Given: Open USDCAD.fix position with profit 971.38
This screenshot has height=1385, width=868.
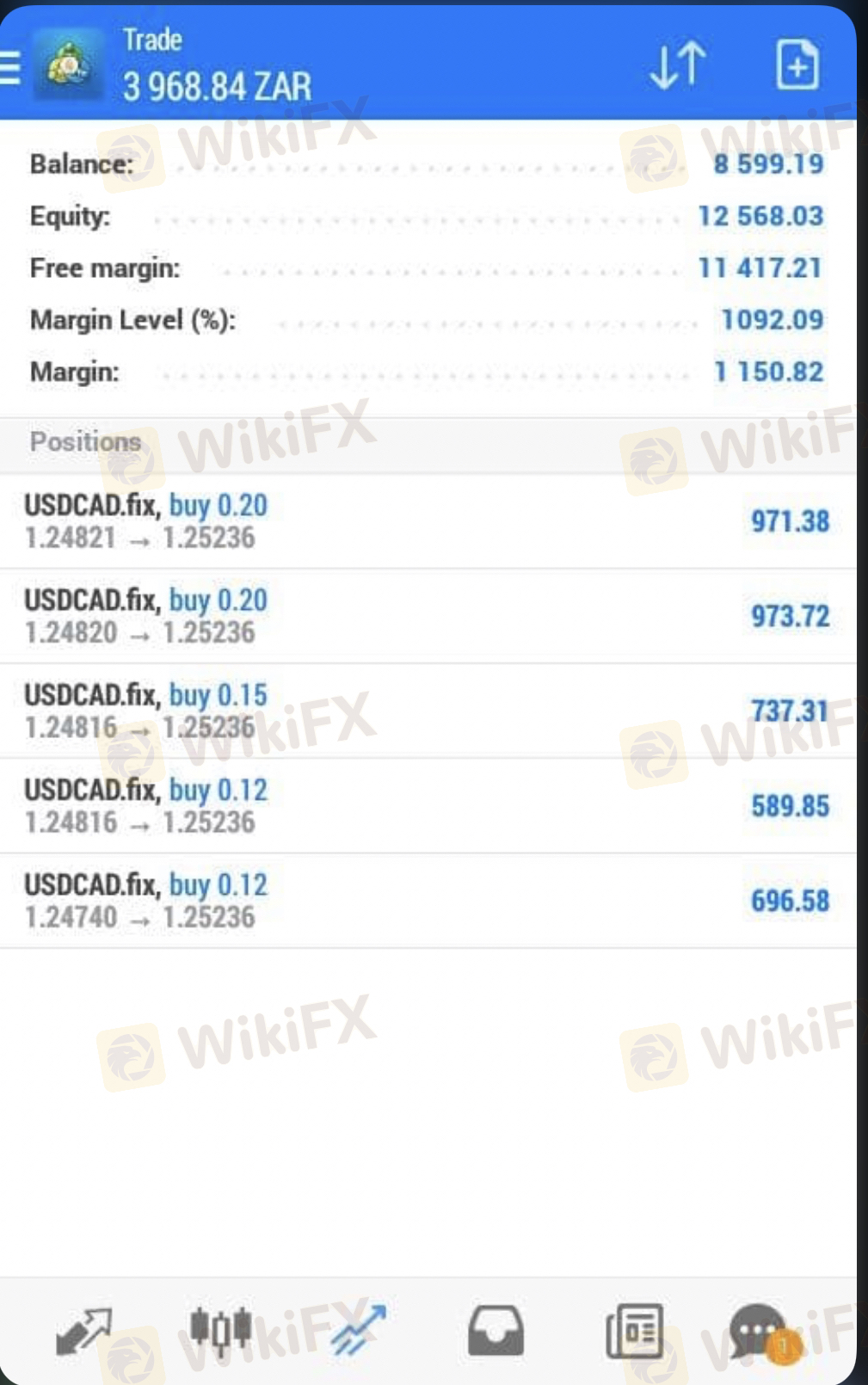Looking at the screenshot, I should coord(428,521).
